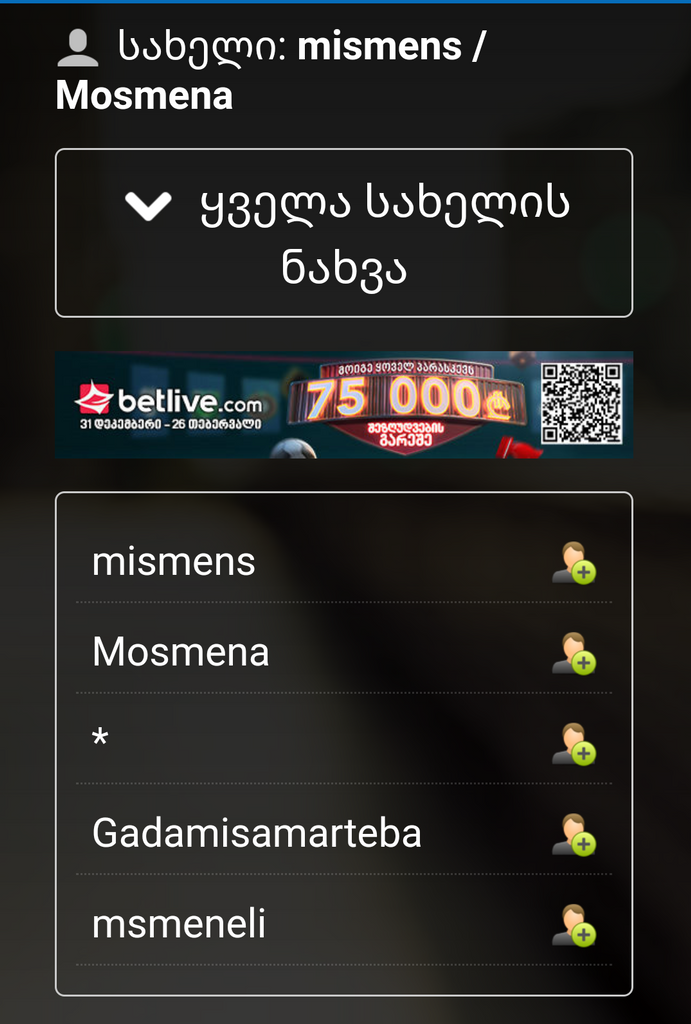691x1024 pixels.
Task: Open the mismens name entry
Action: [x=174, y=562]
